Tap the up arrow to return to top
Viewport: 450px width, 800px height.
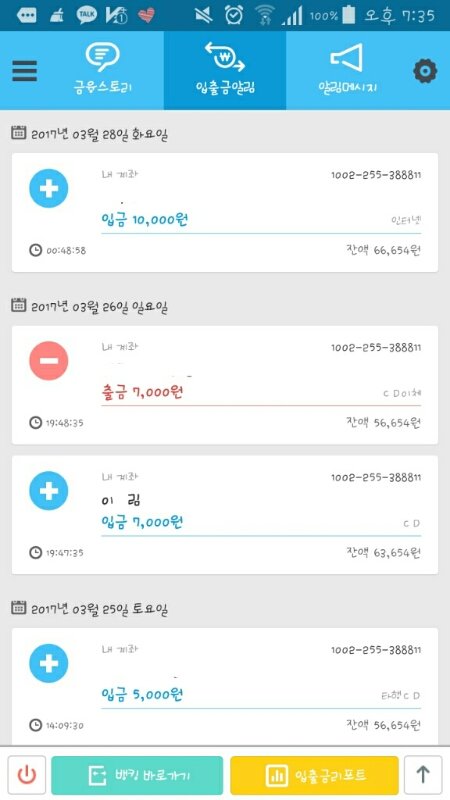tap(423, 776)
